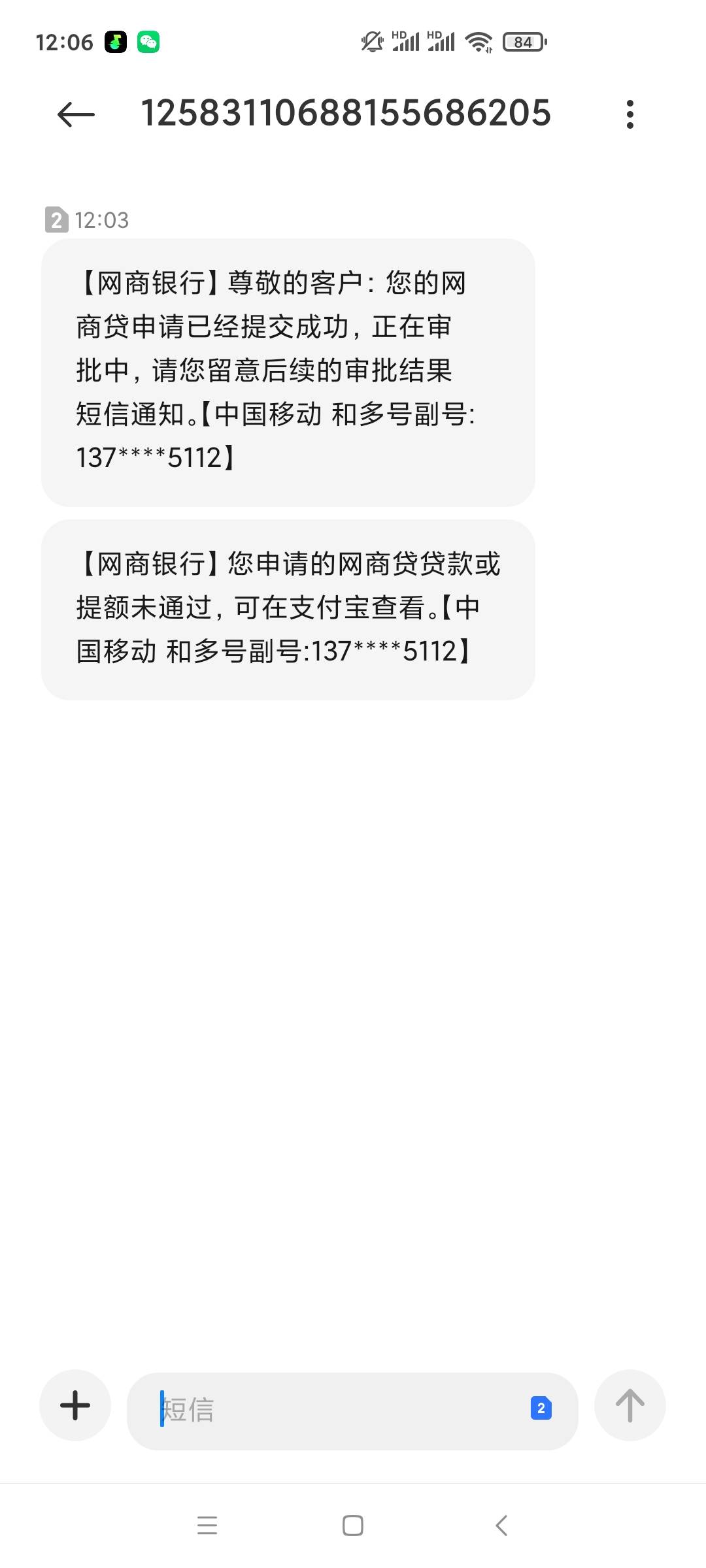Viewport: 706px width, 1568px height.
Task: Open the three-dot overflow menu
Action: (x=630, y=114)
